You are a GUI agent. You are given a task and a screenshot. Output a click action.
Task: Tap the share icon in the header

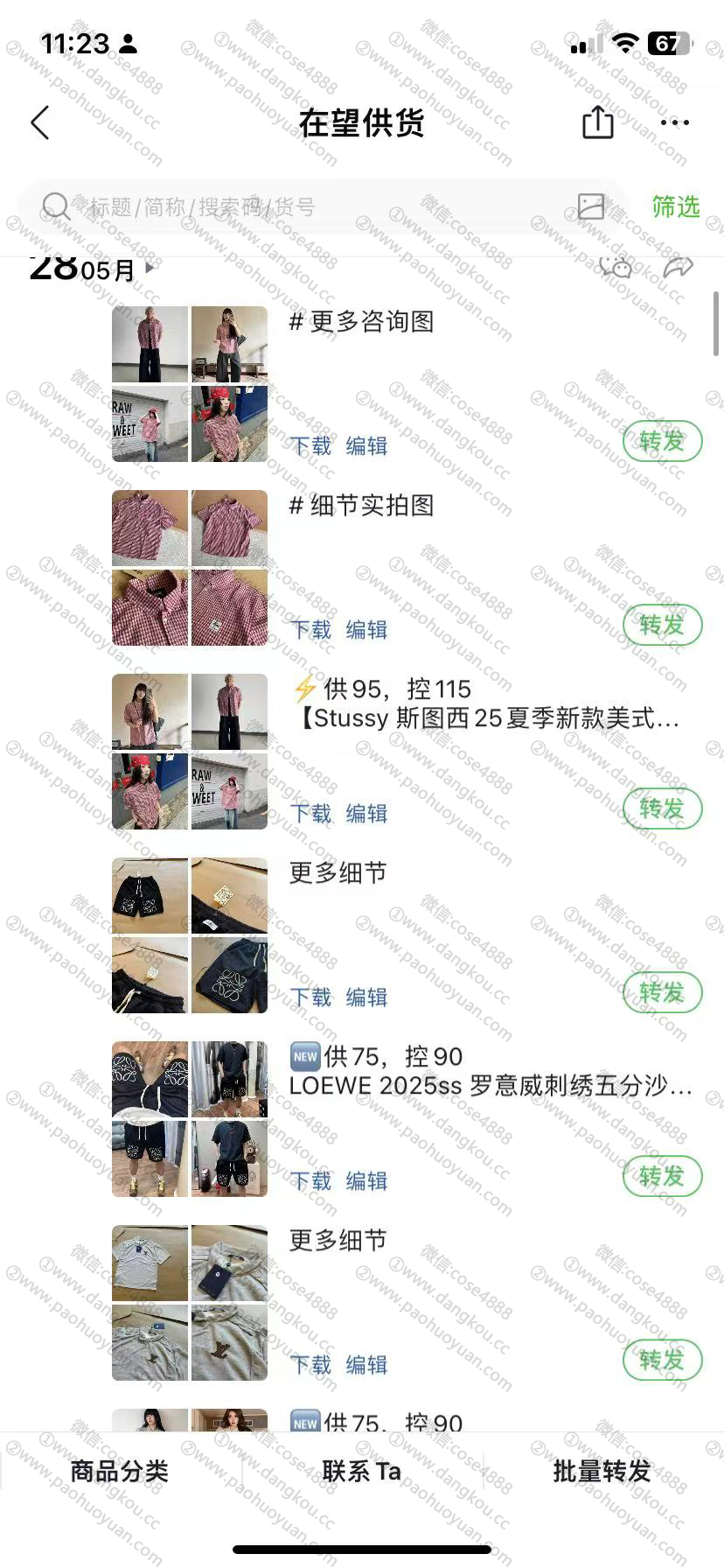[598, 122]
